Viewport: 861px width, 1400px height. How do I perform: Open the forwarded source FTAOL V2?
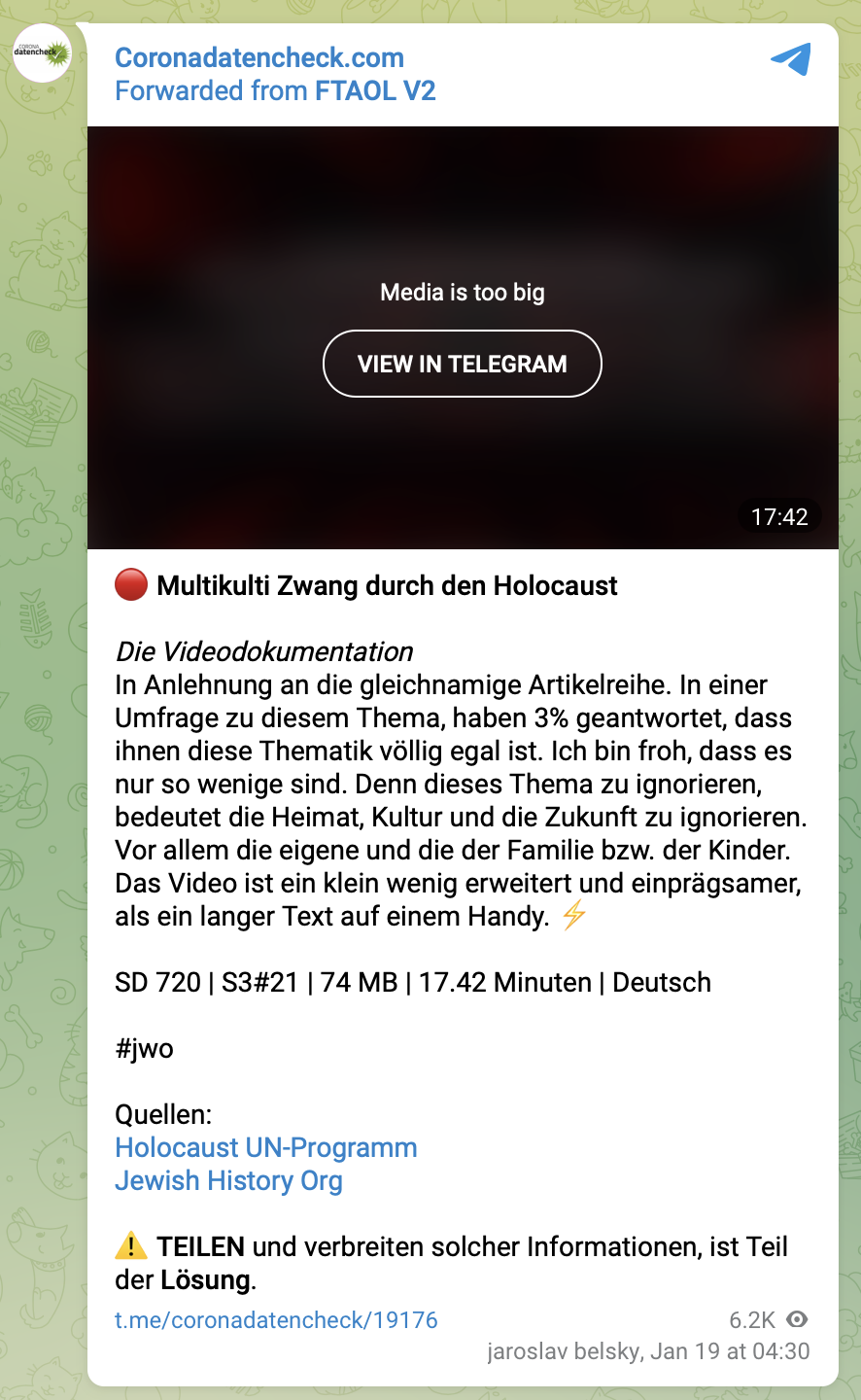tap(375, 90)
